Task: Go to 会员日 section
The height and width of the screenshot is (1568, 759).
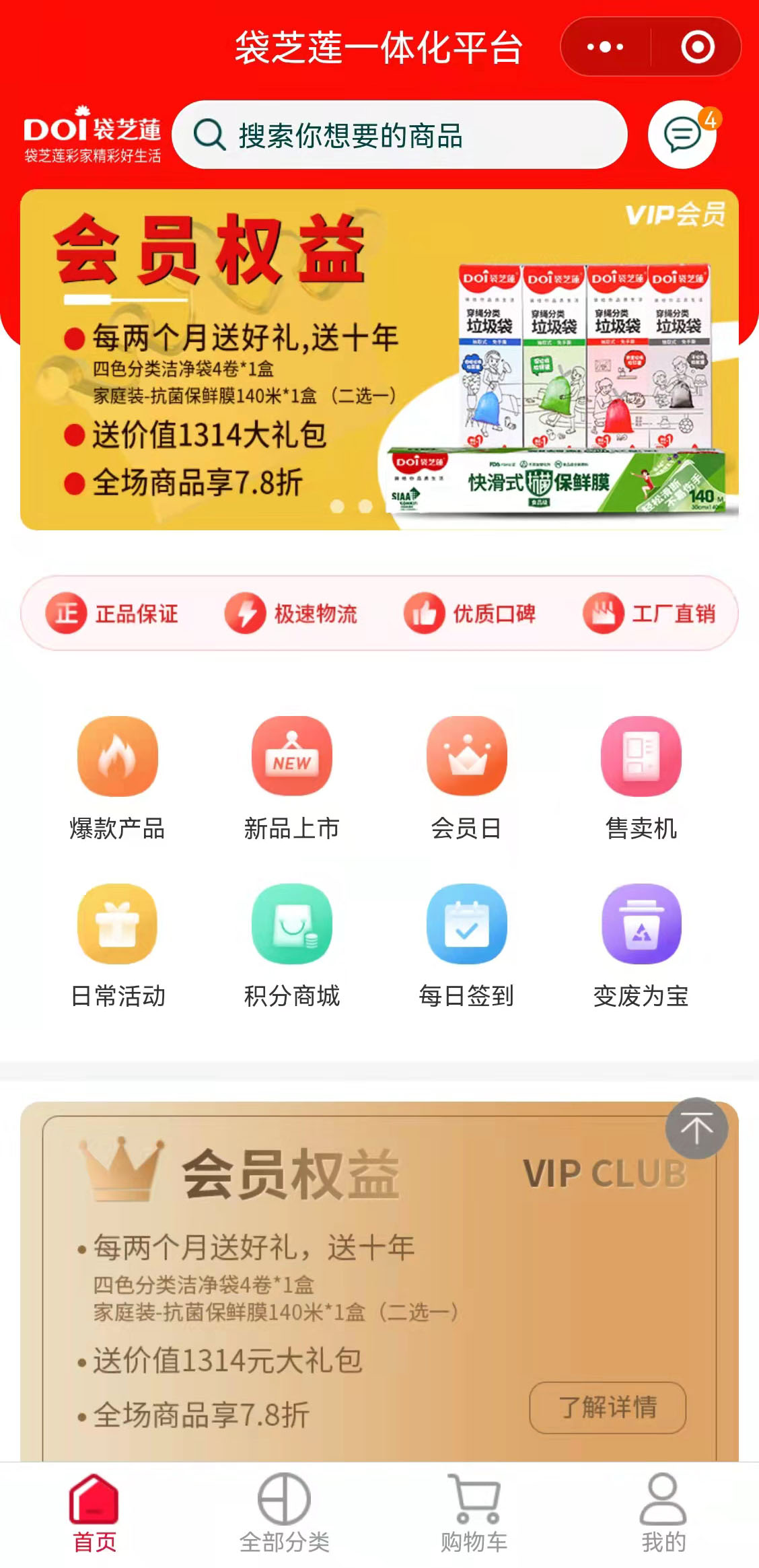Action: point(466,777)
